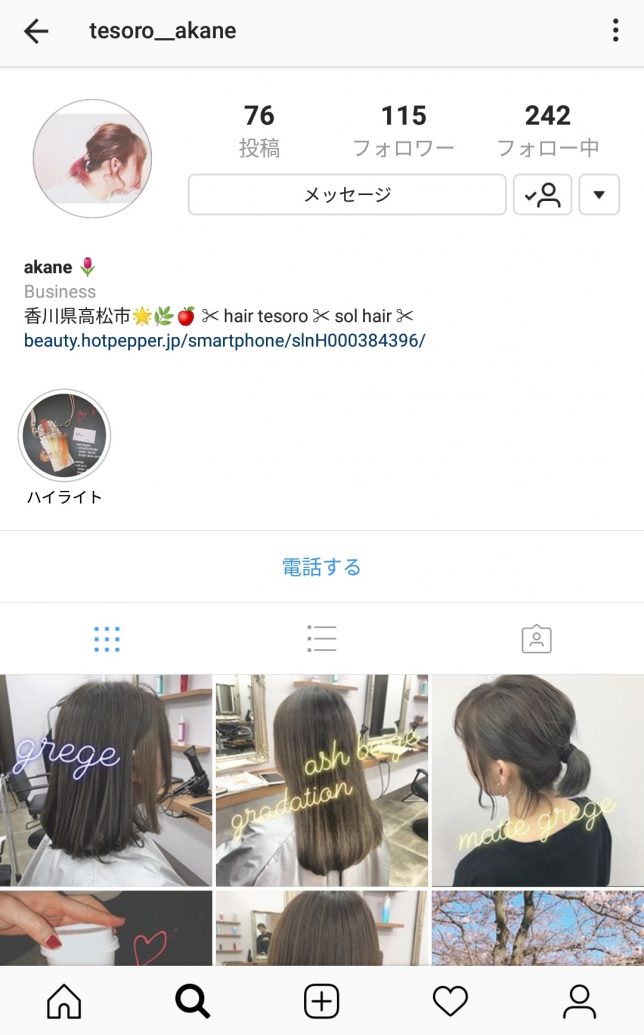The image size is (644, 1035).
Task: Tap the メッセージ button
Action: tap(347, 195)
